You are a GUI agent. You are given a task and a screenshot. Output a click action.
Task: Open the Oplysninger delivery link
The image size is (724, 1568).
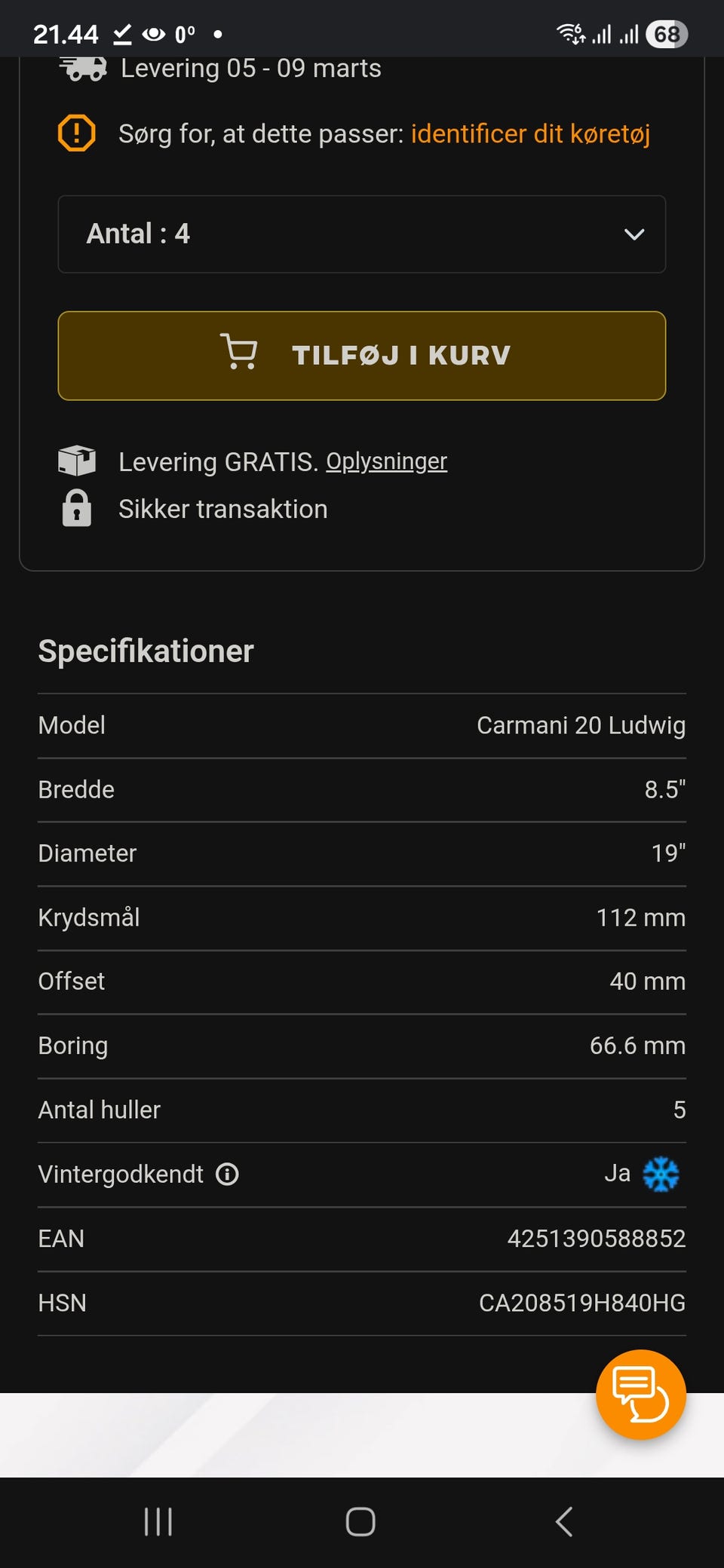click(x=386, y=461)
